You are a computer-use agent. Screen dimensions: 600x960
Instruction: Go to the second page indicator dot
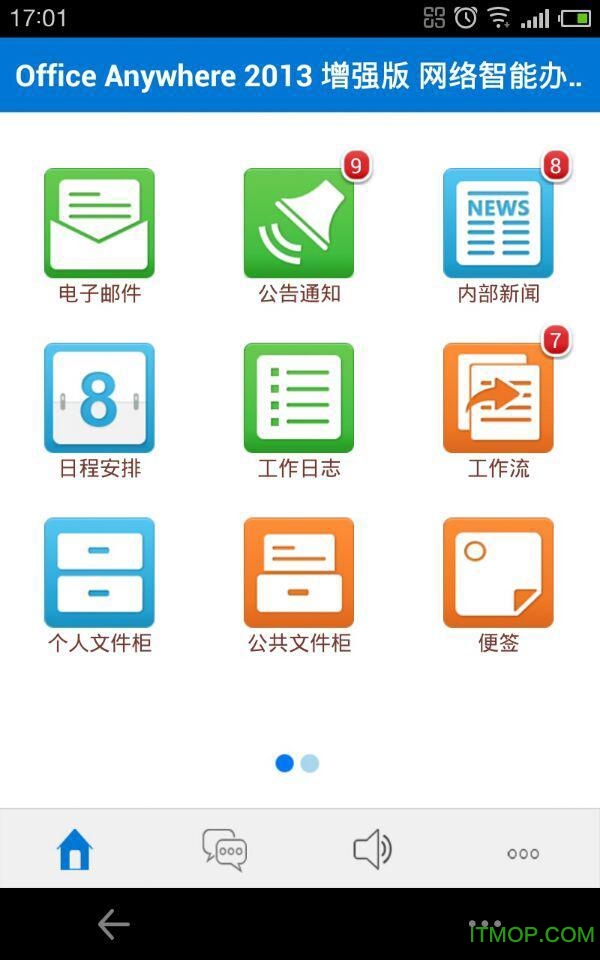(x=310, y=763)
